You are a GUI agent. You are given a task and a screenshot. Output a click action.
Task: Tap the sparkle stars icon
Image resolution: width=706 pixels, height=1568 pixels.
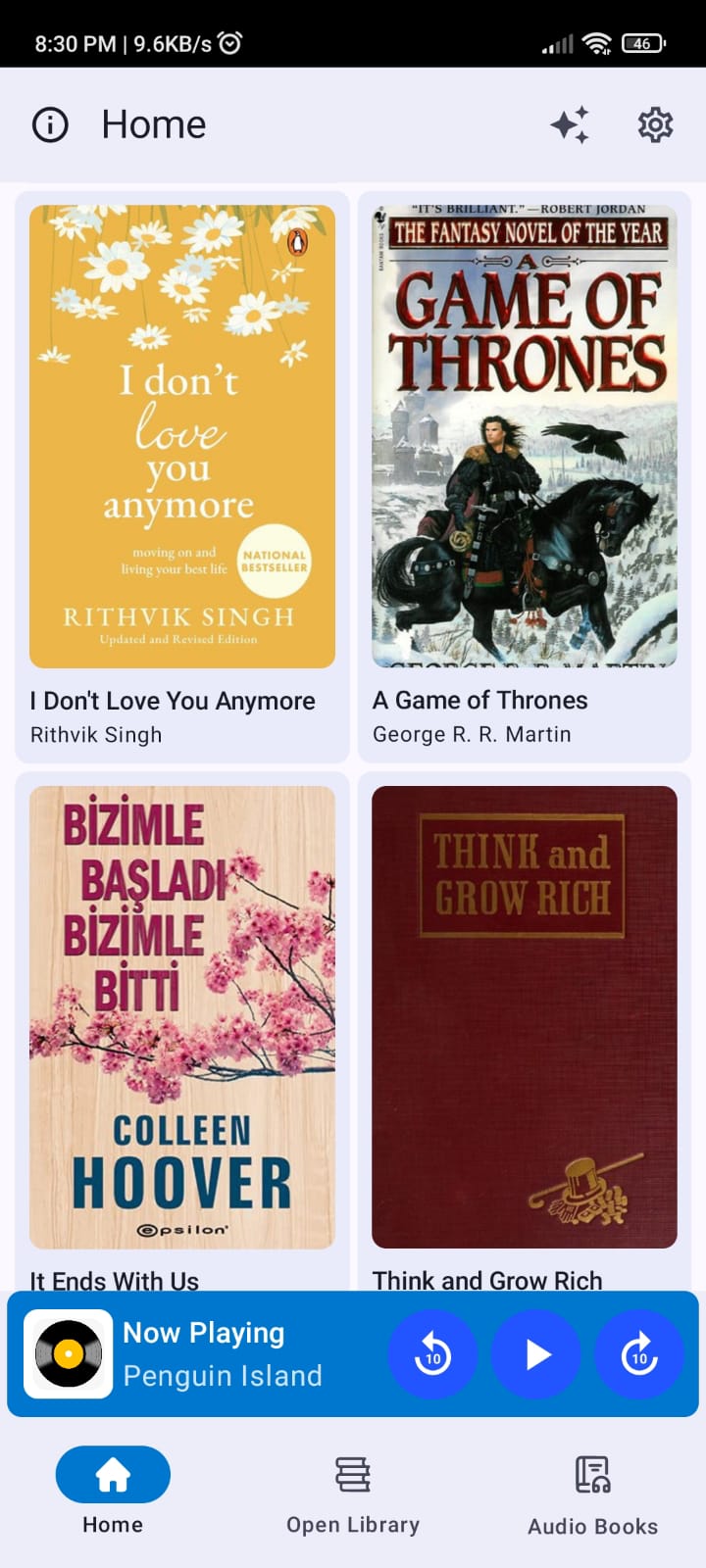point(570,124)
